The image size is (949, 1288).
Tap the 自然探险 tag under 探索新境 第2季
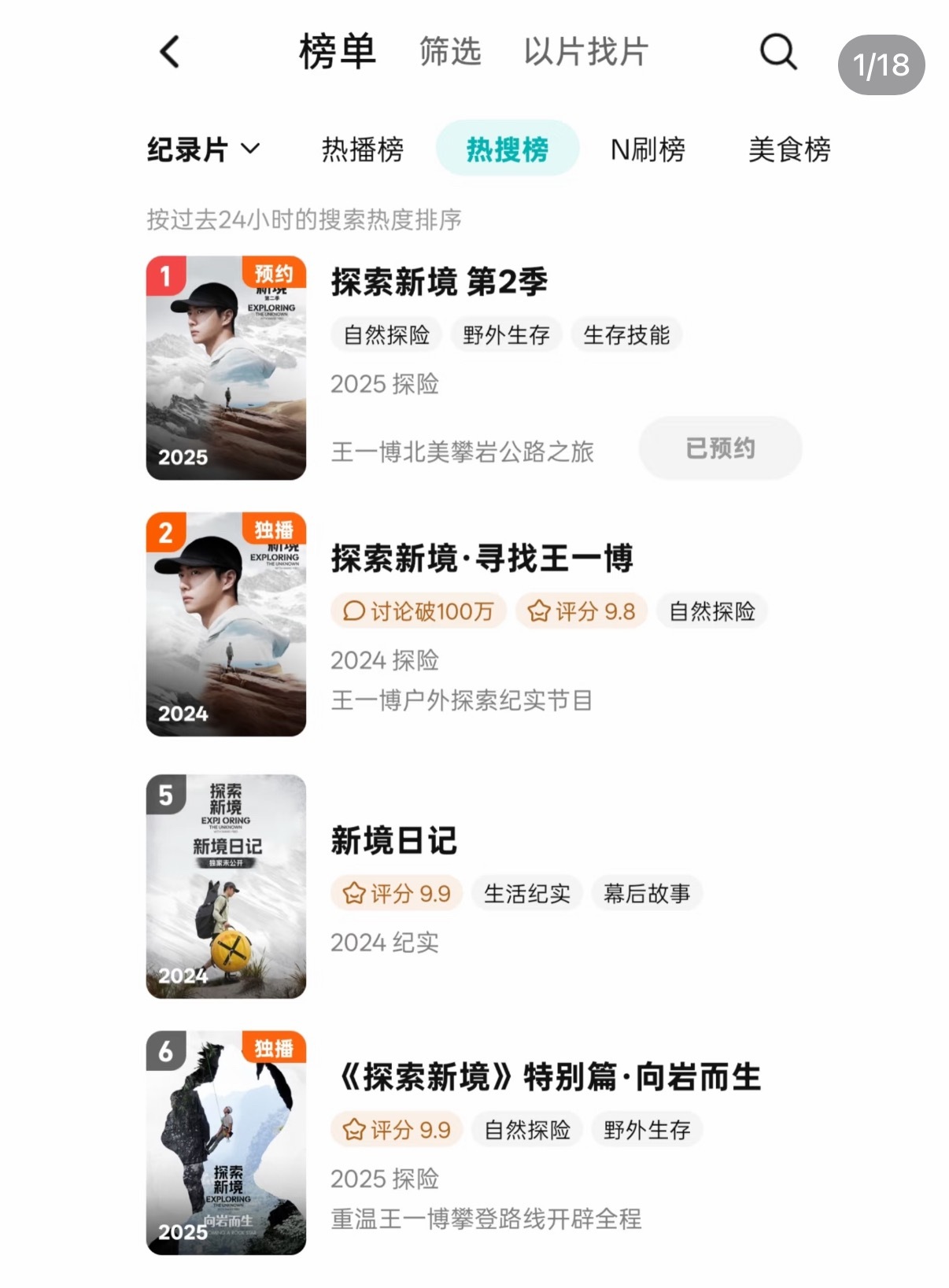pos(386,334)
